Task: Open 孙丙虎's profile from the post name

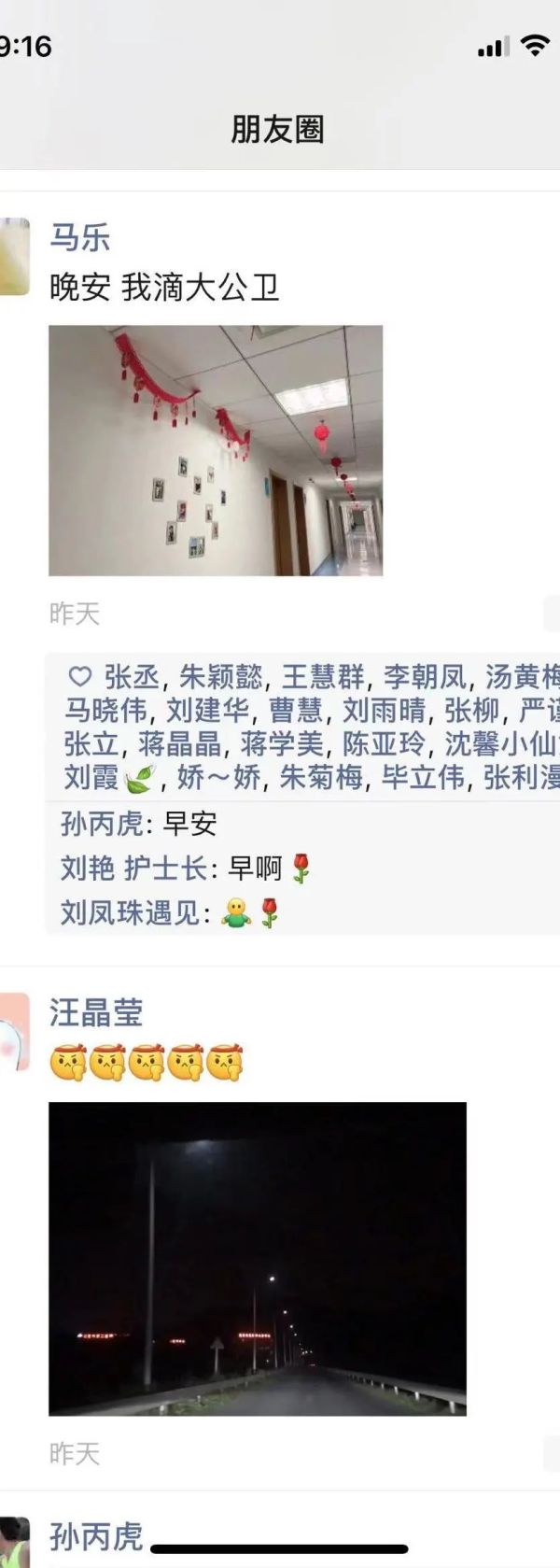Action: click(x=96, y=1536)
